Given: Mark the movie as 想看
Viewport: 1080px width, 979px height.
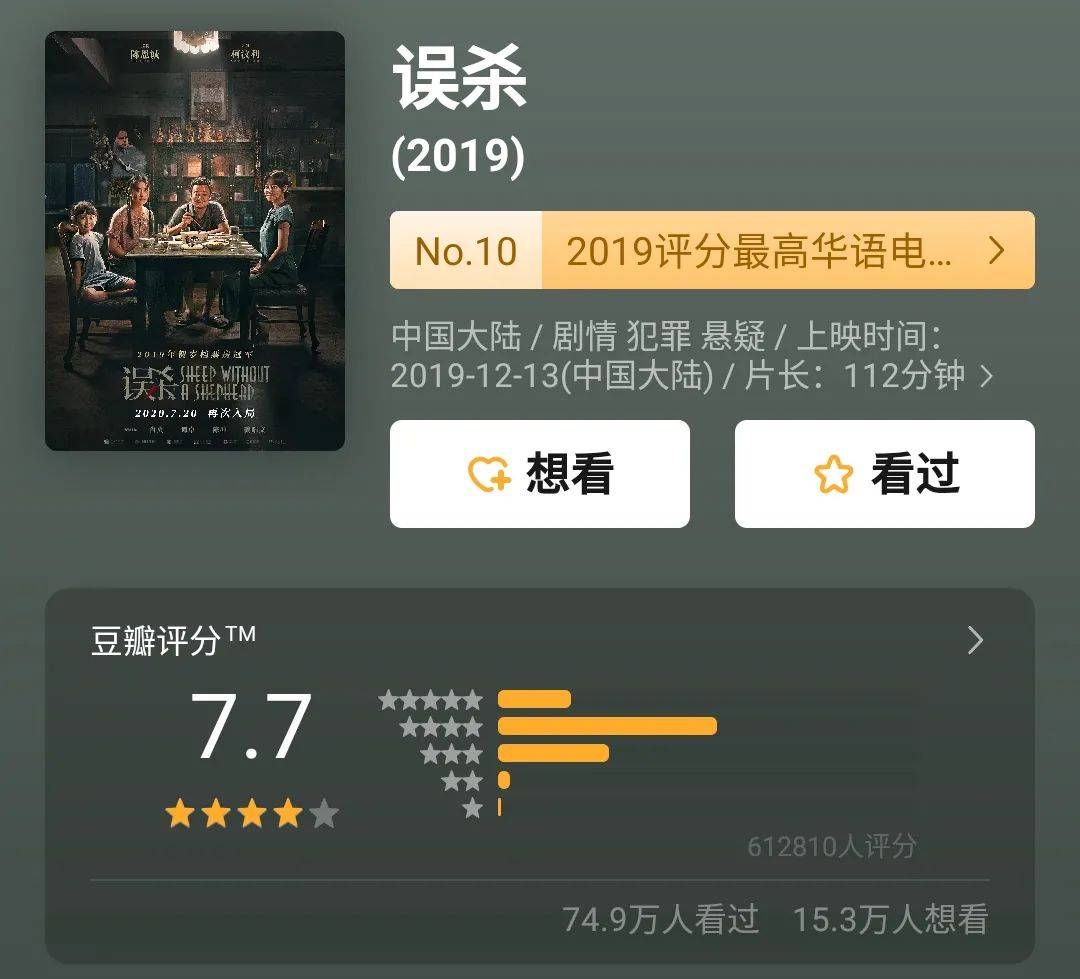Looking at the screenshot, I should 539,474.
